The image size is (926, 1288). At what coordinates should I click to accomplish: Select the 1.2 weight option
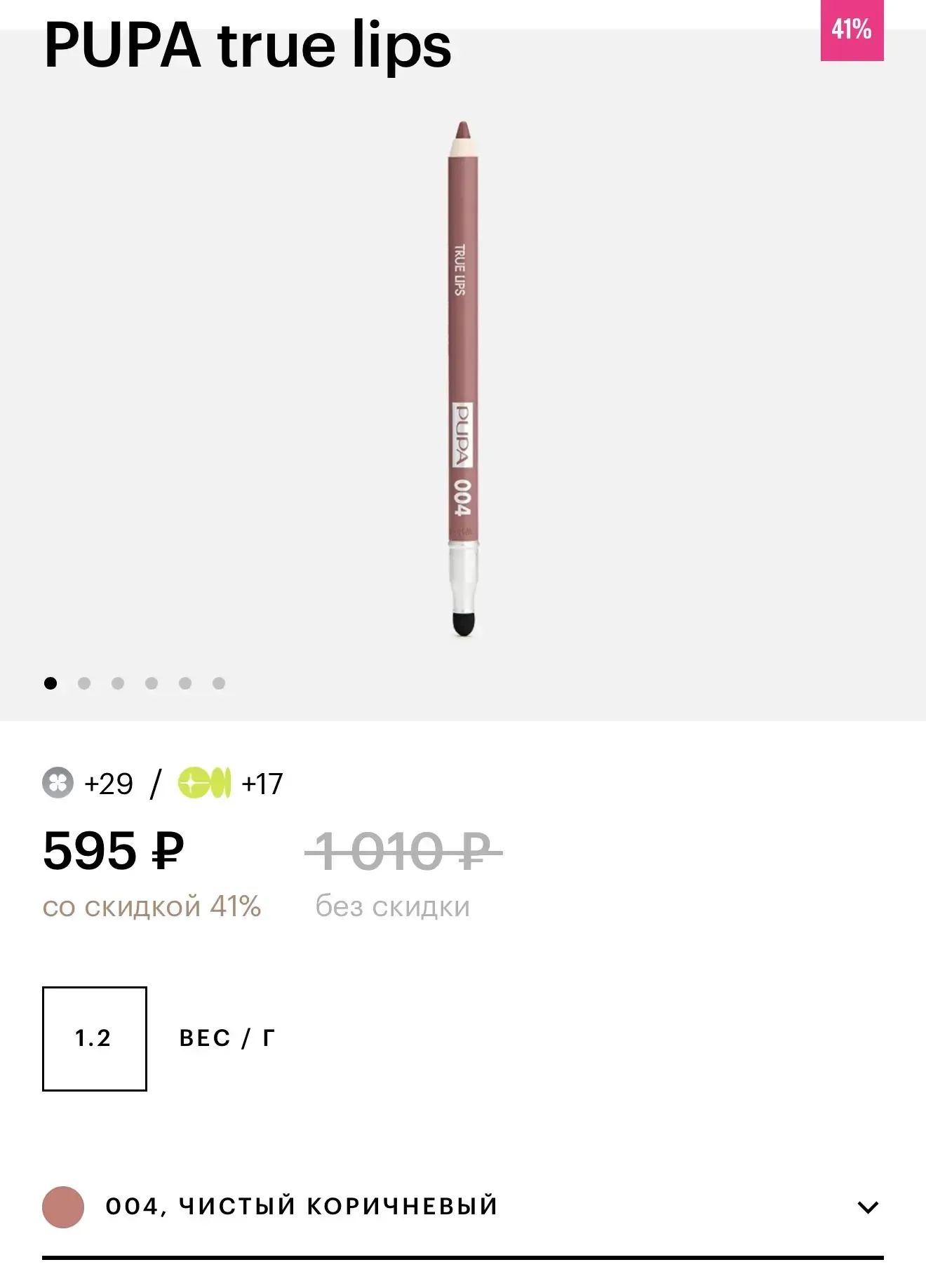point(94,1039)
